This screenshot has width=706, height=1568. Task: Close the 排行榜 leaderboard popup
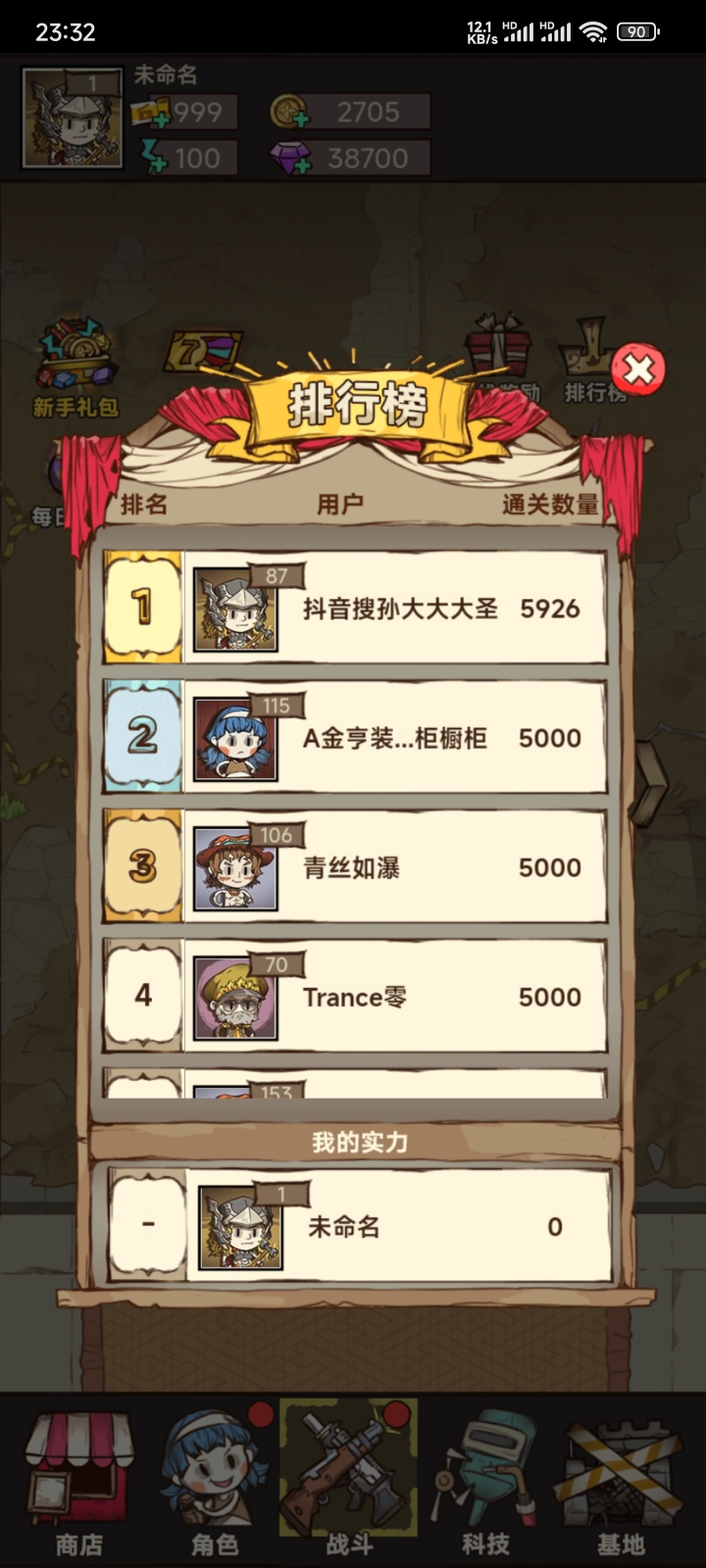point(638,369)
